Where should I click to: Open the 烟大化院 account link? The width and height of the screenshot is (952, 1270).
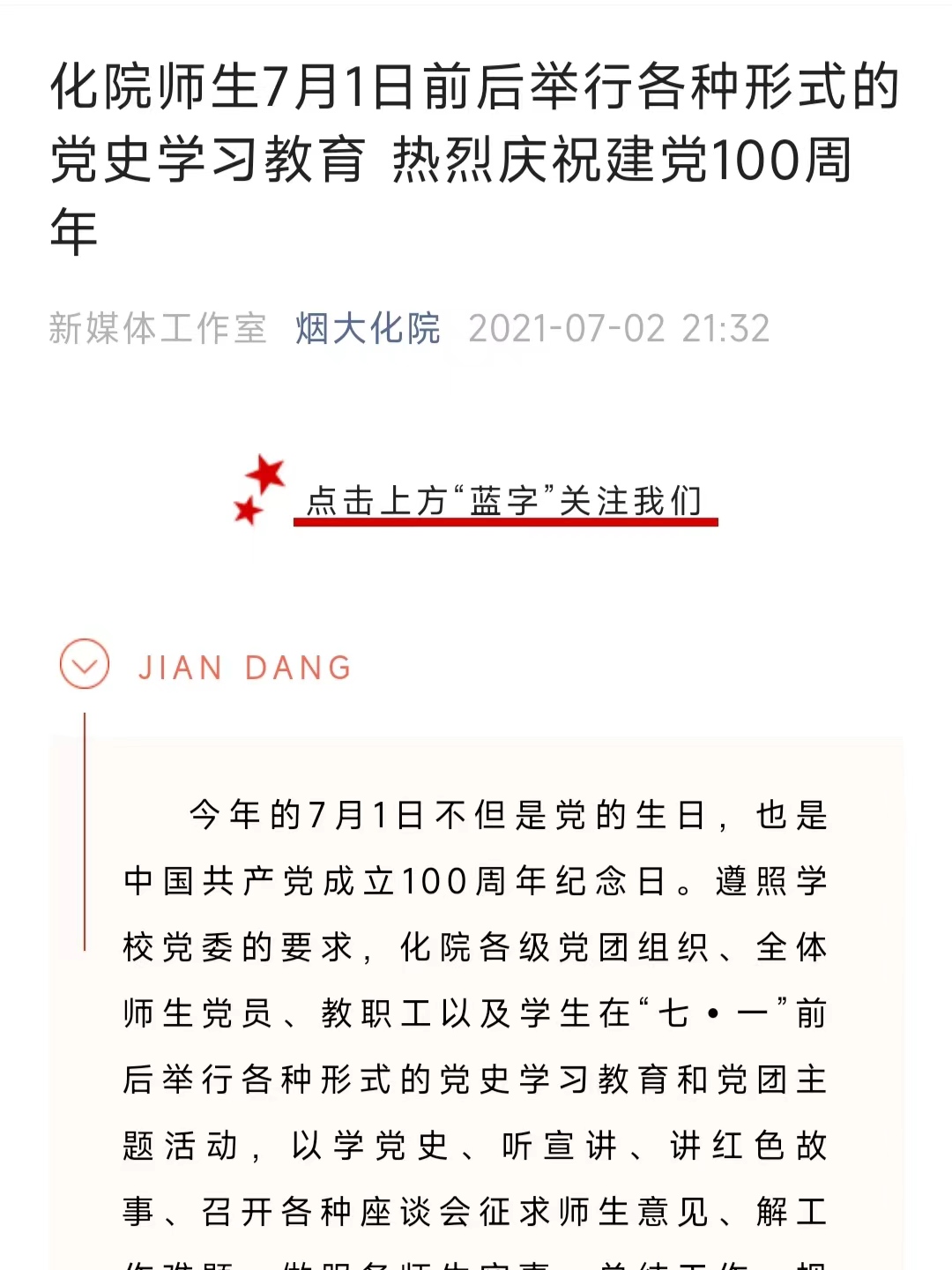[368, 329]
